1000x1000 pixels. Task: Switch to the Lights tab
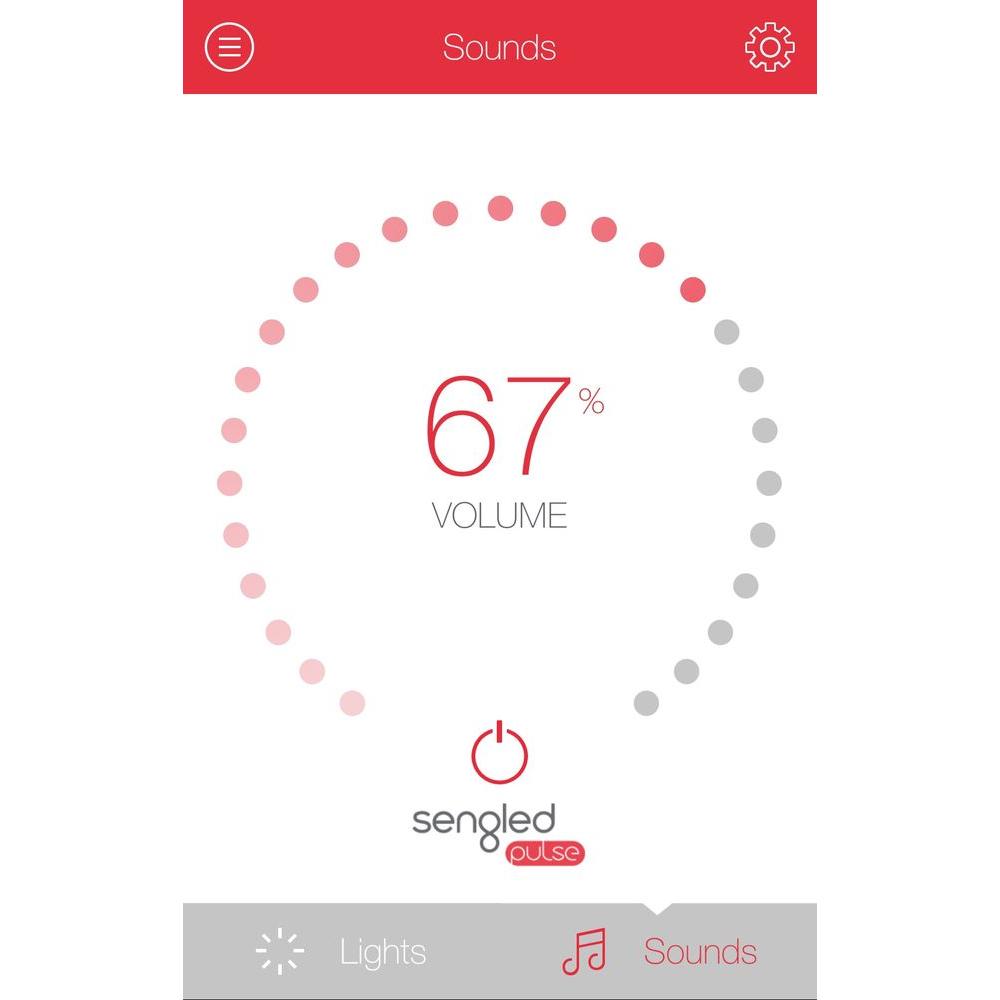pyautogui.click(x=341, y=951)
